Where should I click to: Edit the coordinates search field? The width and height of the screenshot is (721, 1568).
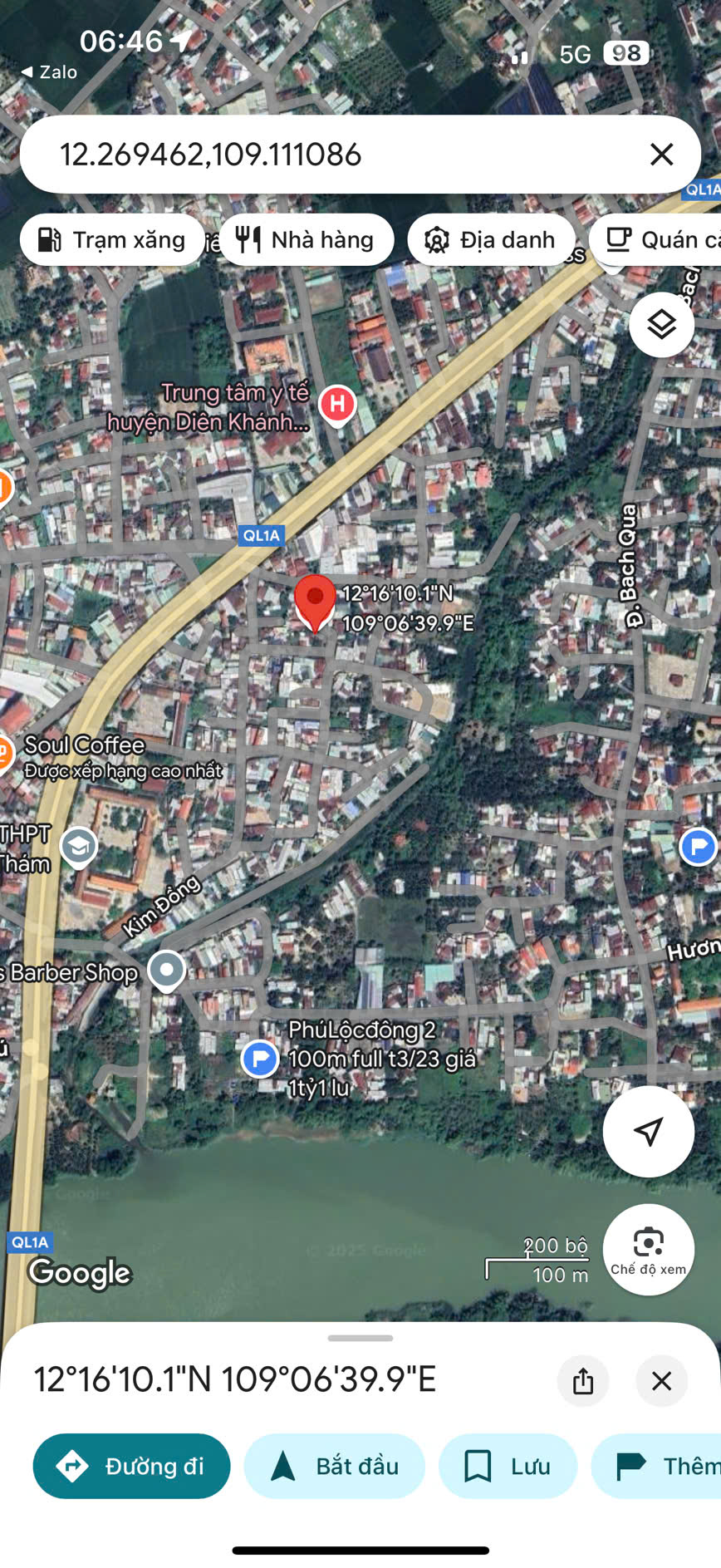tap(332, 155)
